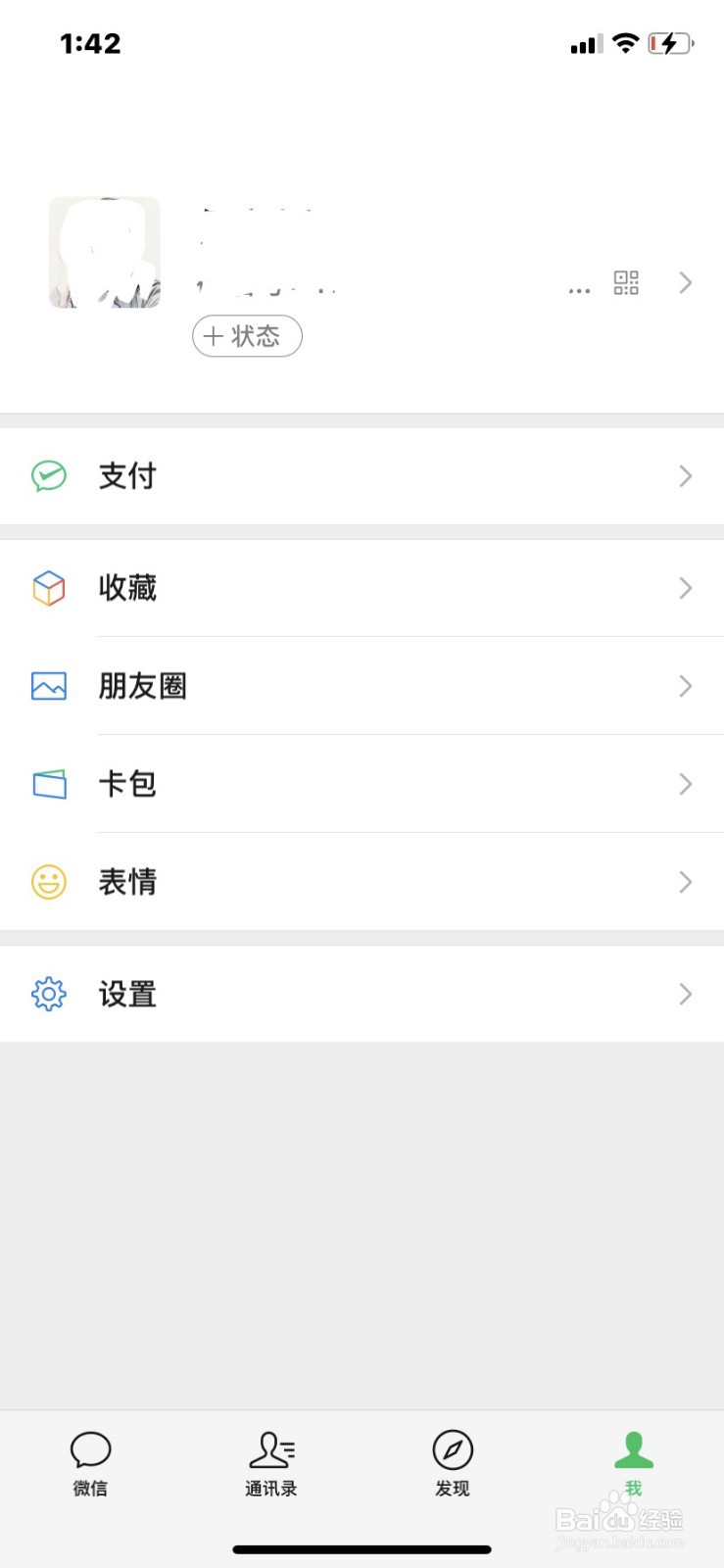Viewport: 724px width, 1568px height.
Task: Open Moments (朋友圈) photo icon
Action: pos(49,686)
